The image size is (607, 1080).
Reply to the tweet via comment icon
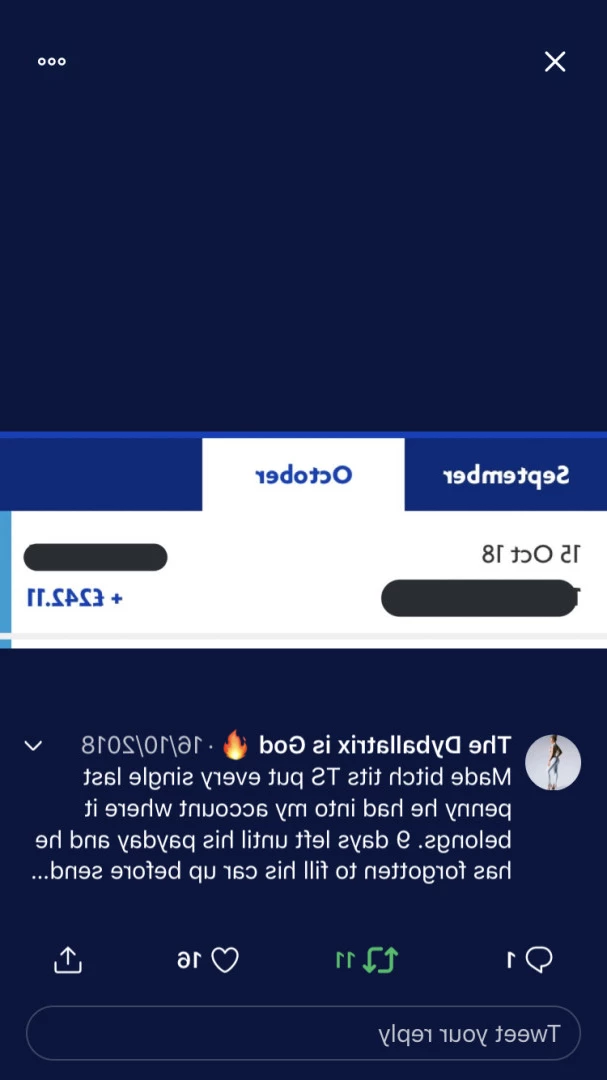click(539, 959)
